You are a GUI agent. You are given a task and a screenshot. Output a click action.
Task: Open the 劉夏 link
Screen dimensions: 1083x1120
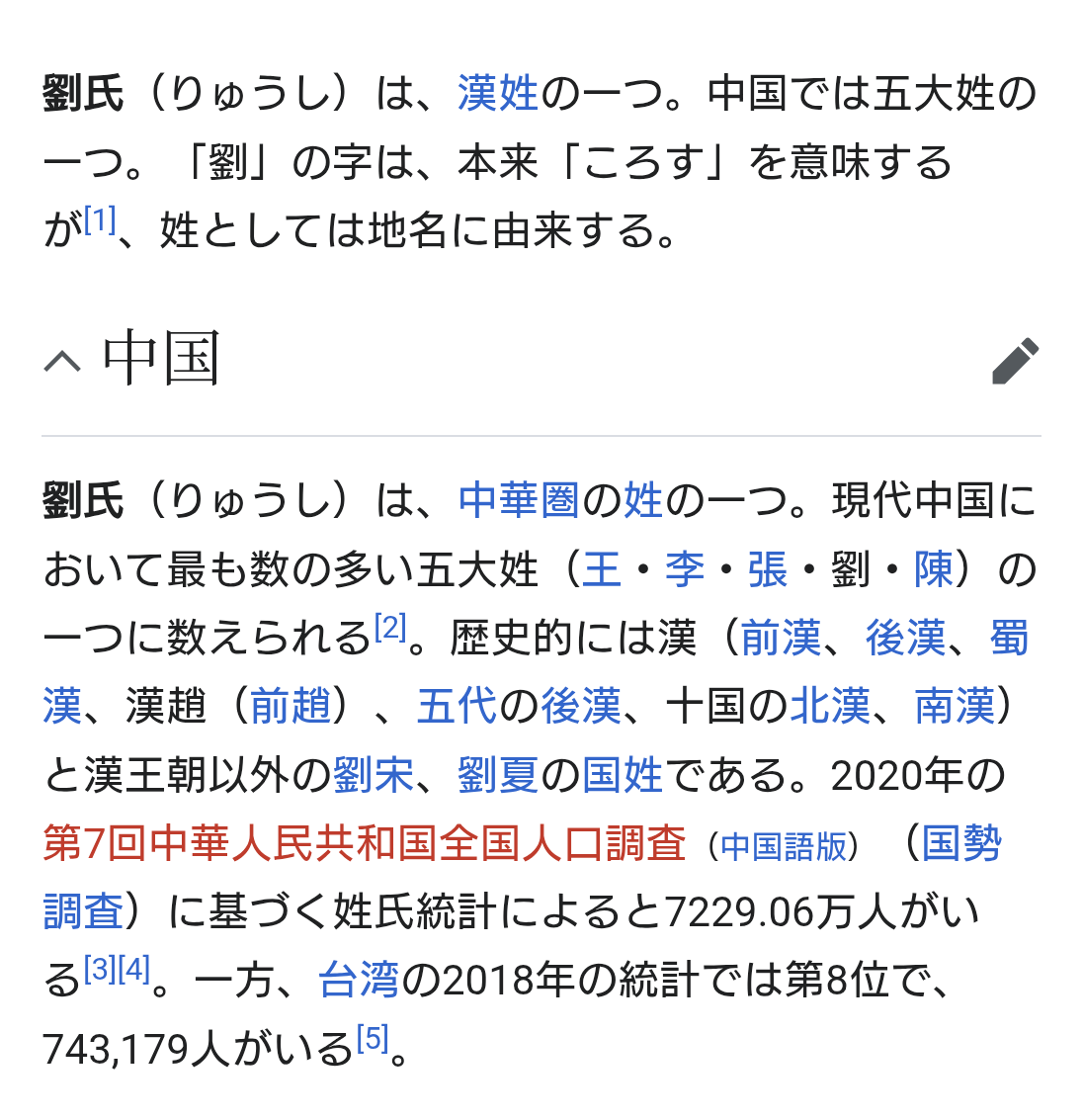(x=497, y=776)
